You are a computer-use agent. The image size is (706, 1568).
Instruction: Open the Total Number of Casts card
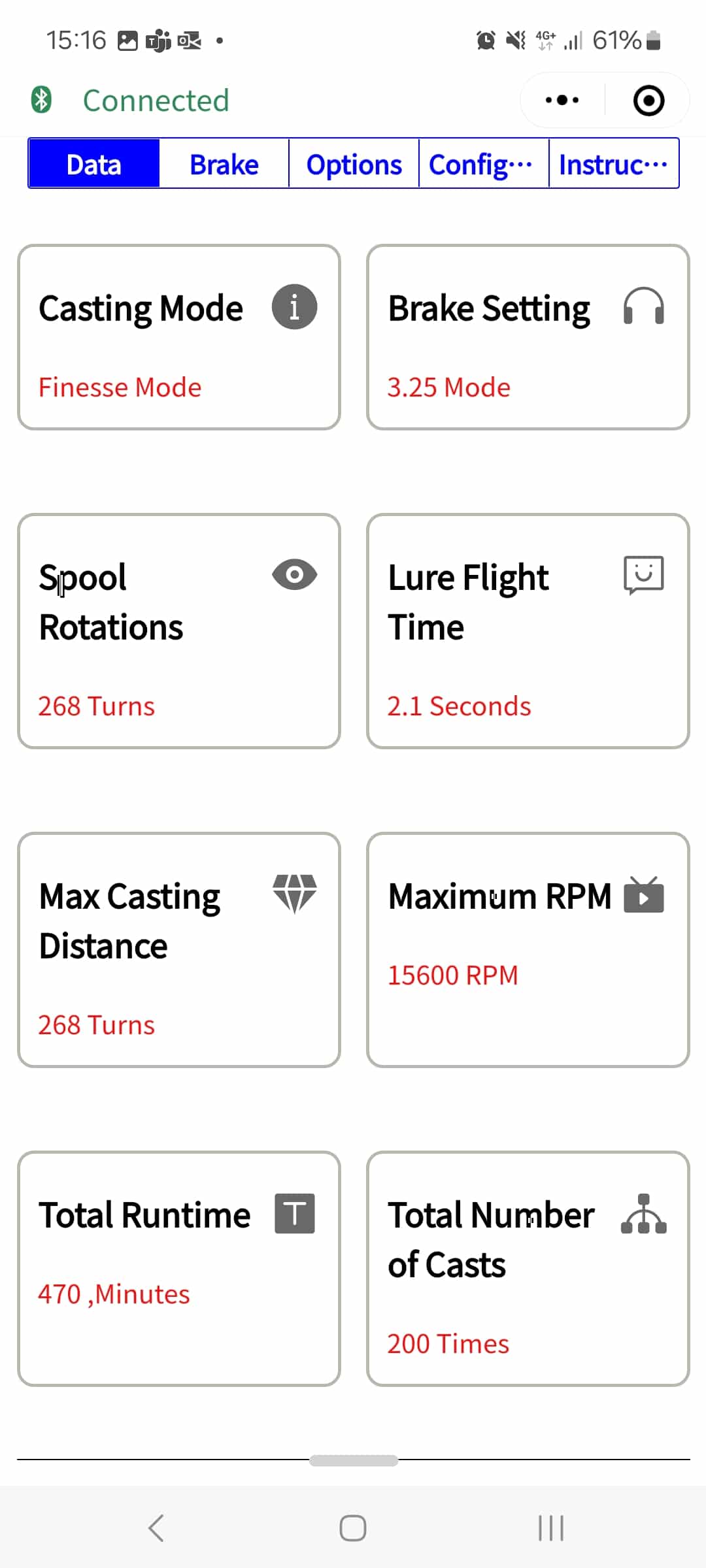point(528,1269)
